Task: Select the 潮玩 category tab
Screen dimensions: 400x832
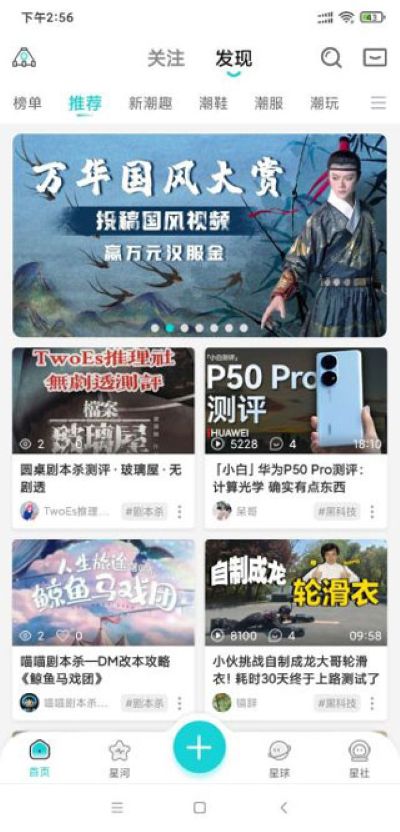Action: 324,103
